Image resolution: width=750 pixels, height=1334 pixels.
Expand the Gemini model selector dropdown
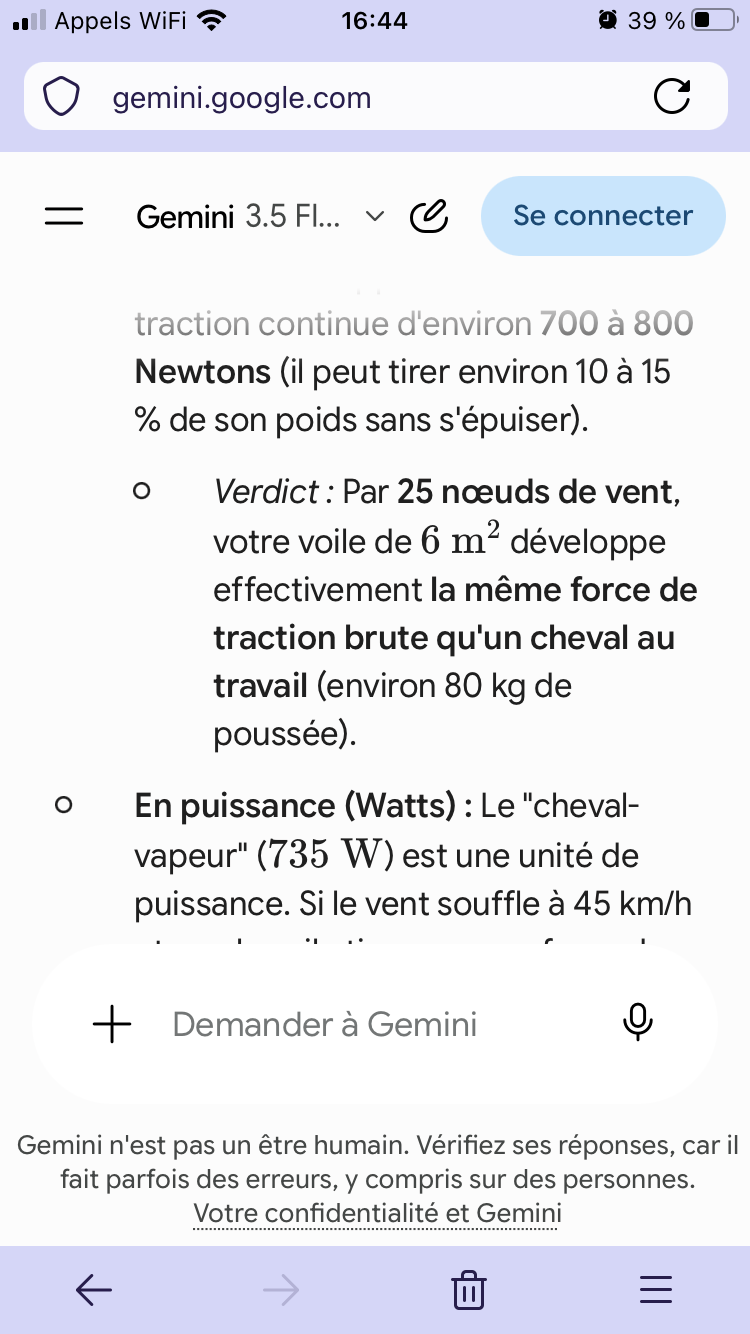(374, 216)
